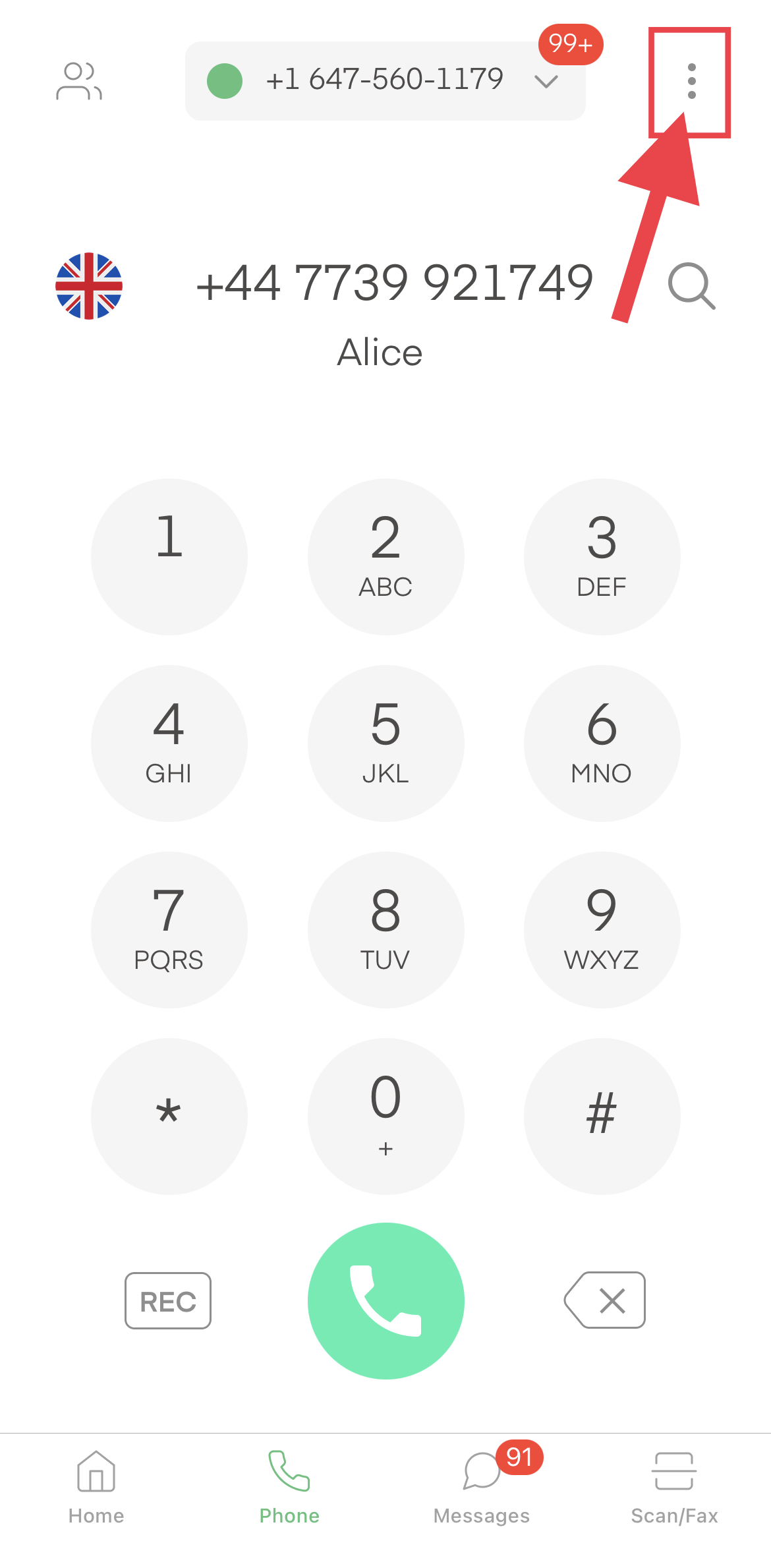Enter 0 on the keypad
The width and height of the screenshot is (771, 1568).
[x=385, y=1116]
